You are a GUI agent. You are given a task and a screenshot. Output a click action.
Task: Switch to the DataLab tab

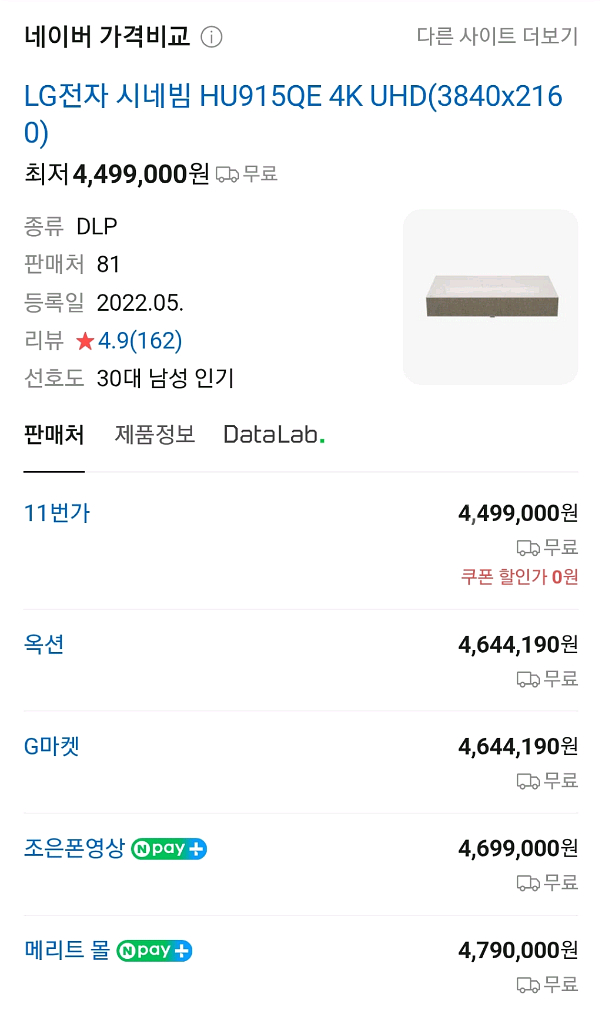273,435
